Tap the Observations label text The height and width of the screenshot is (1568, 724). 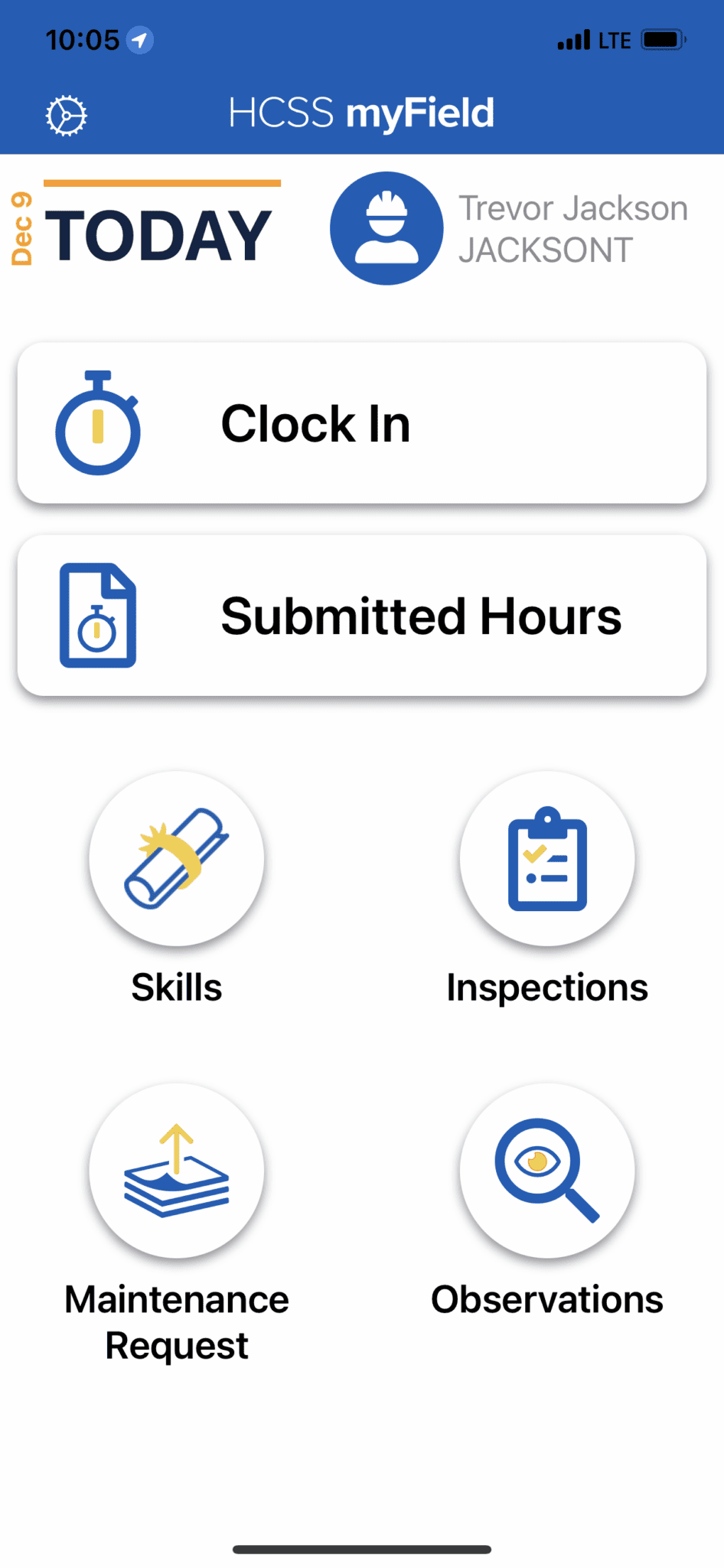[x=546, y=1298]
